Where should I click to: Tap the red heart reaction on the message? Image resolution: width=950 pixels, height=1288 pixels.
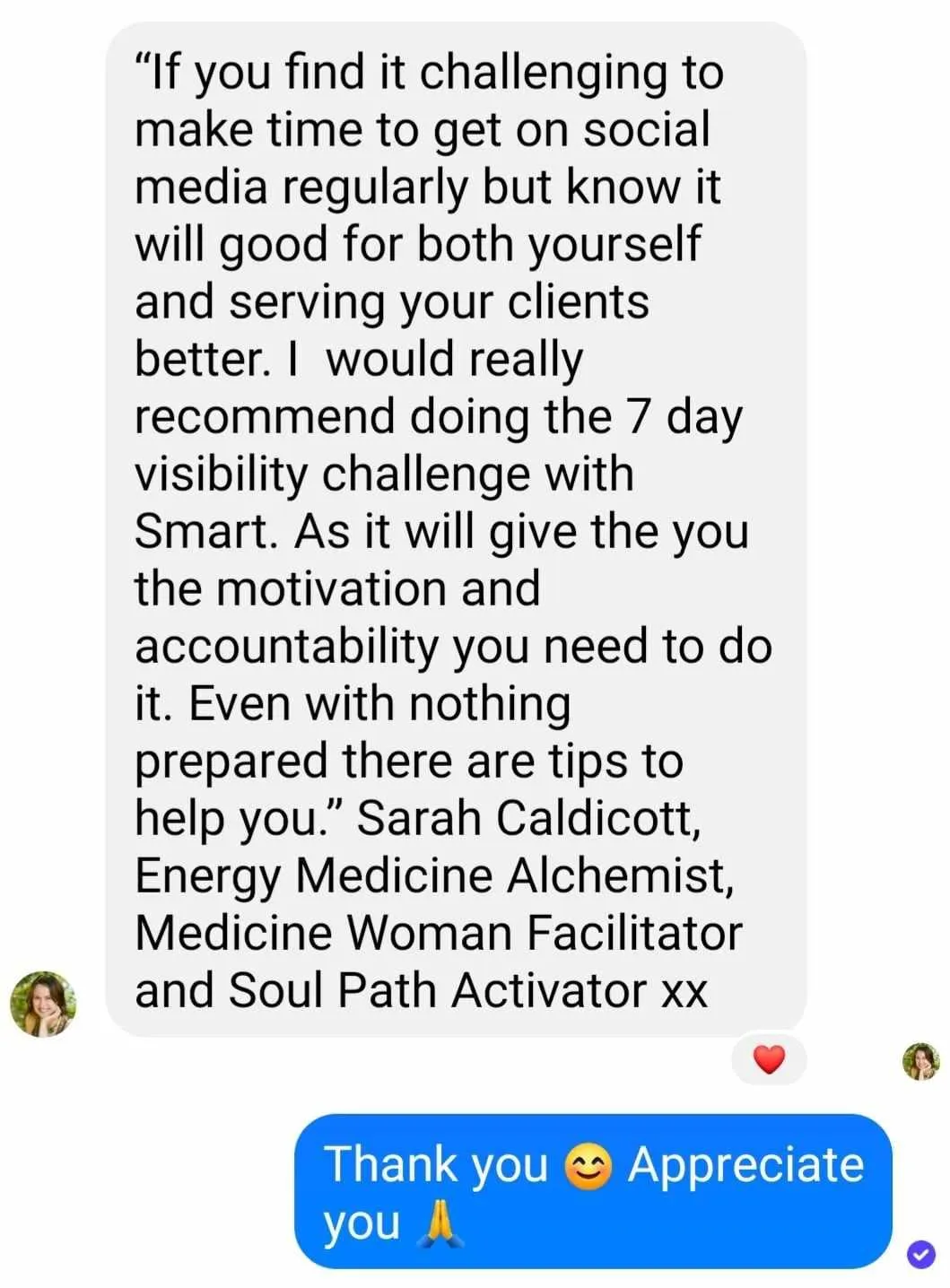(x=769, y=1060)
